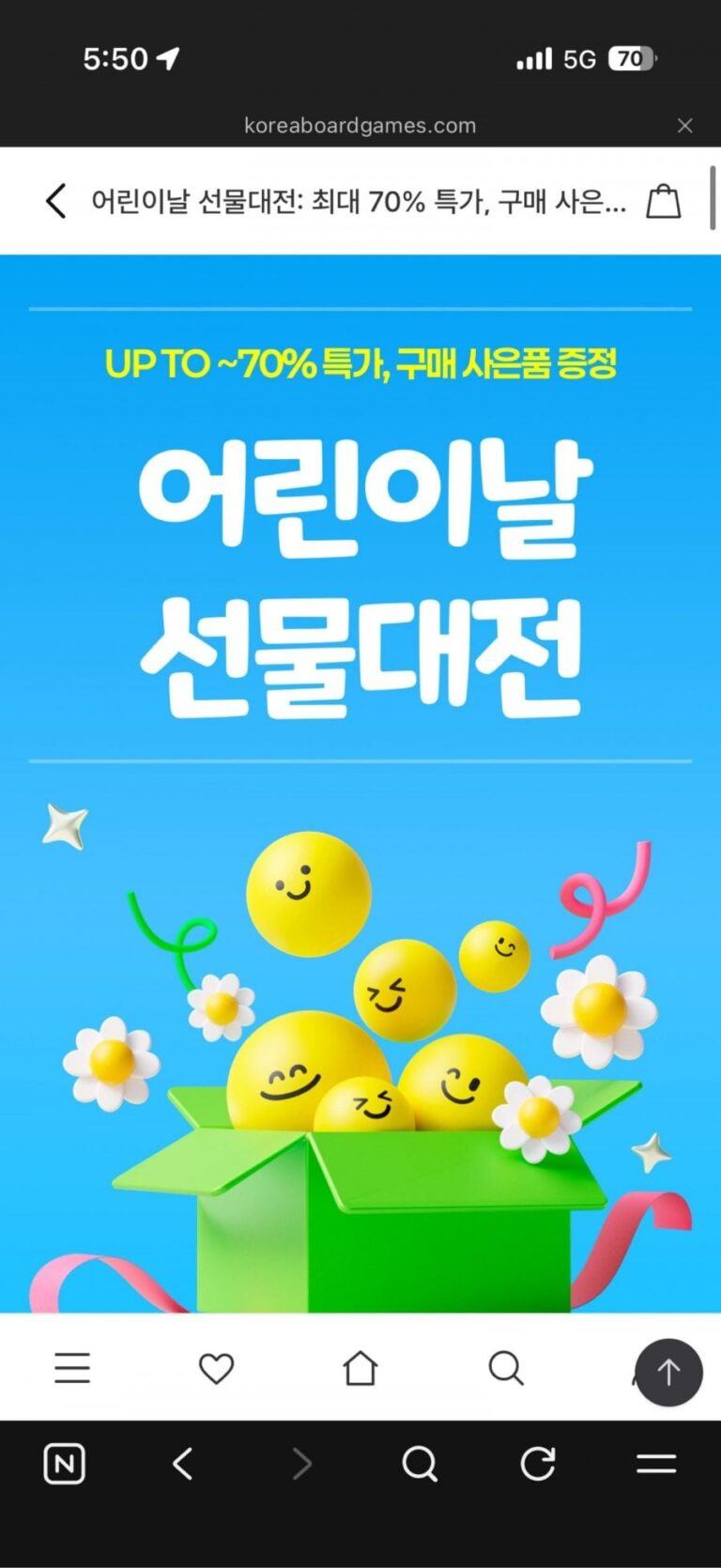Go to the shop home page
Viewport: 721px width, 1568px height.
[x=360, y=1368]
